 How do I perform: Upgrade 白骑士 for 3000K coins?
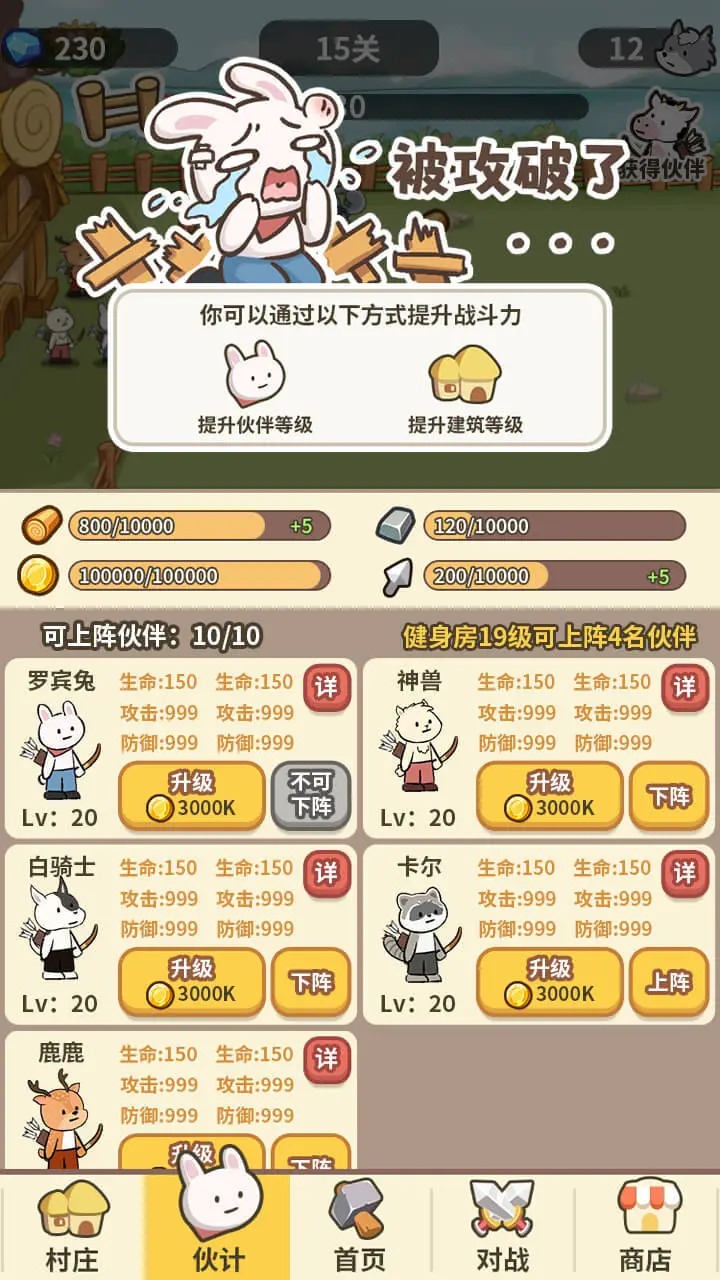pyautogui.click(x=192, y=982)
